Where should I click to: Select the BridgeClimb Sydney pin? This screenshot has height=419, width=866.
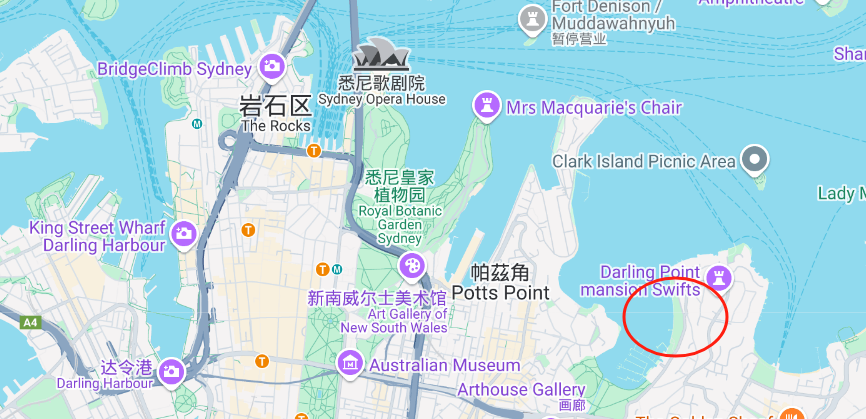click(271, 67)
